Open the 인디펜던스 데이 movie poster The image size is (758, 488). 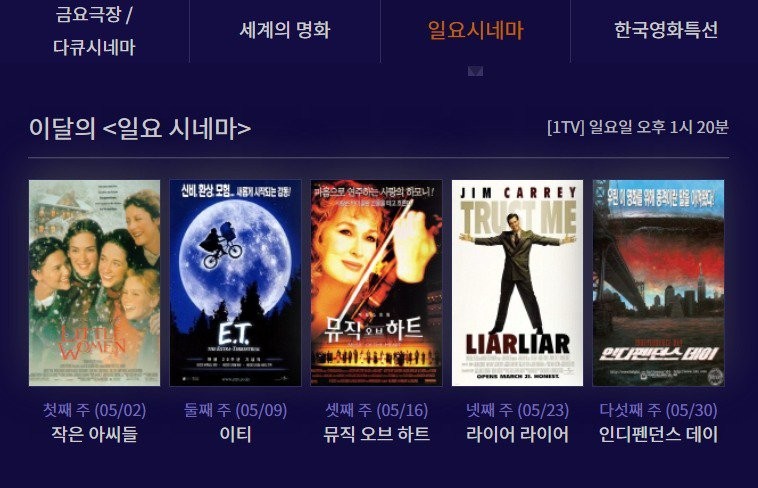tap(658, 283)
